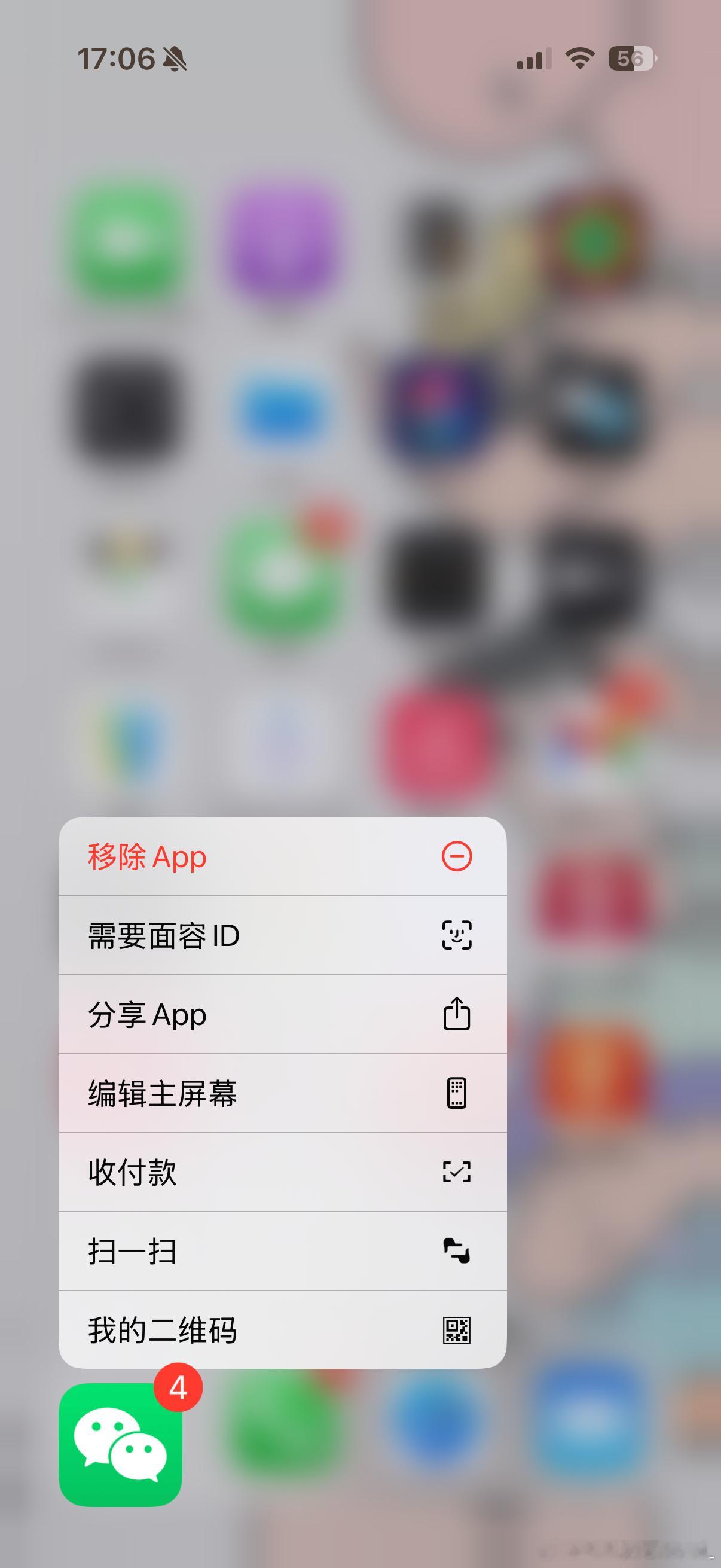This screenshot has width=721, height=1568.
Task: Tap the phone icon beside 编辑主屏幕
Action: tap(457, 1093)
